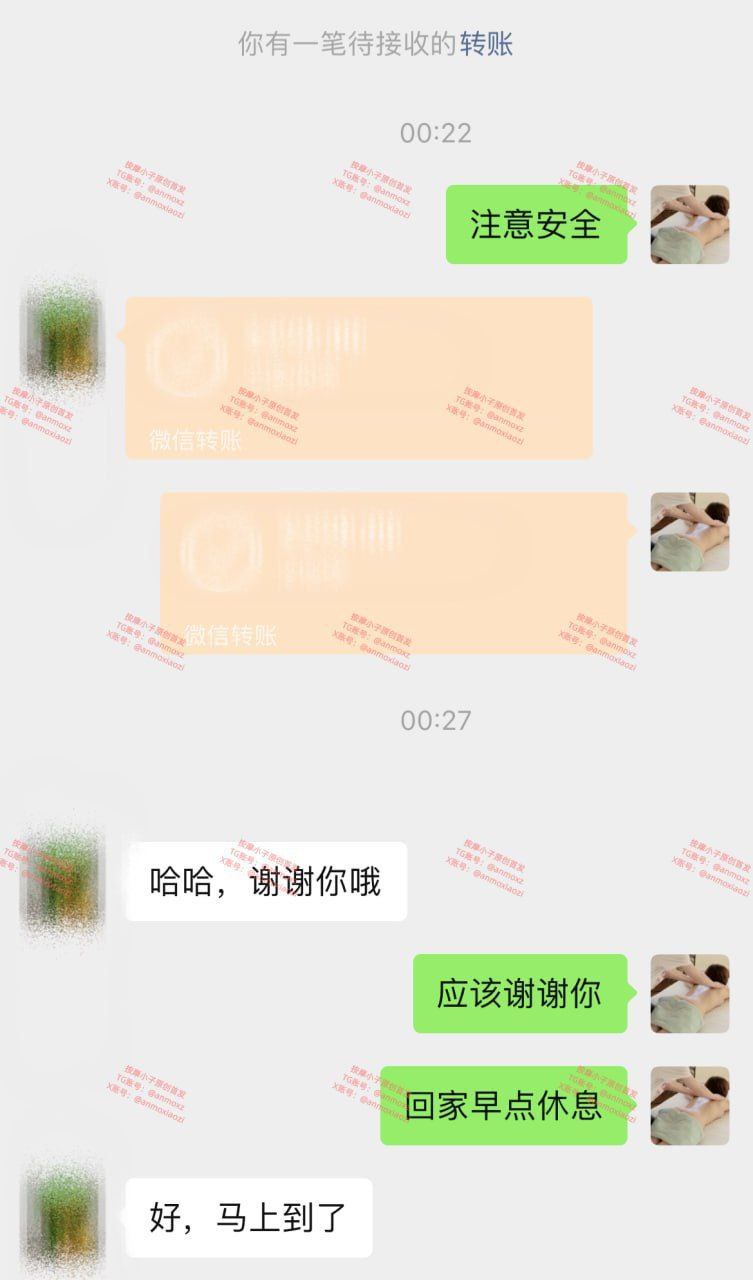This screenshot has width=753, height=1280.
Task: Tap the contact's avatar beside 哈哈,谢谢你哦
Action: [x=63, y=881]
